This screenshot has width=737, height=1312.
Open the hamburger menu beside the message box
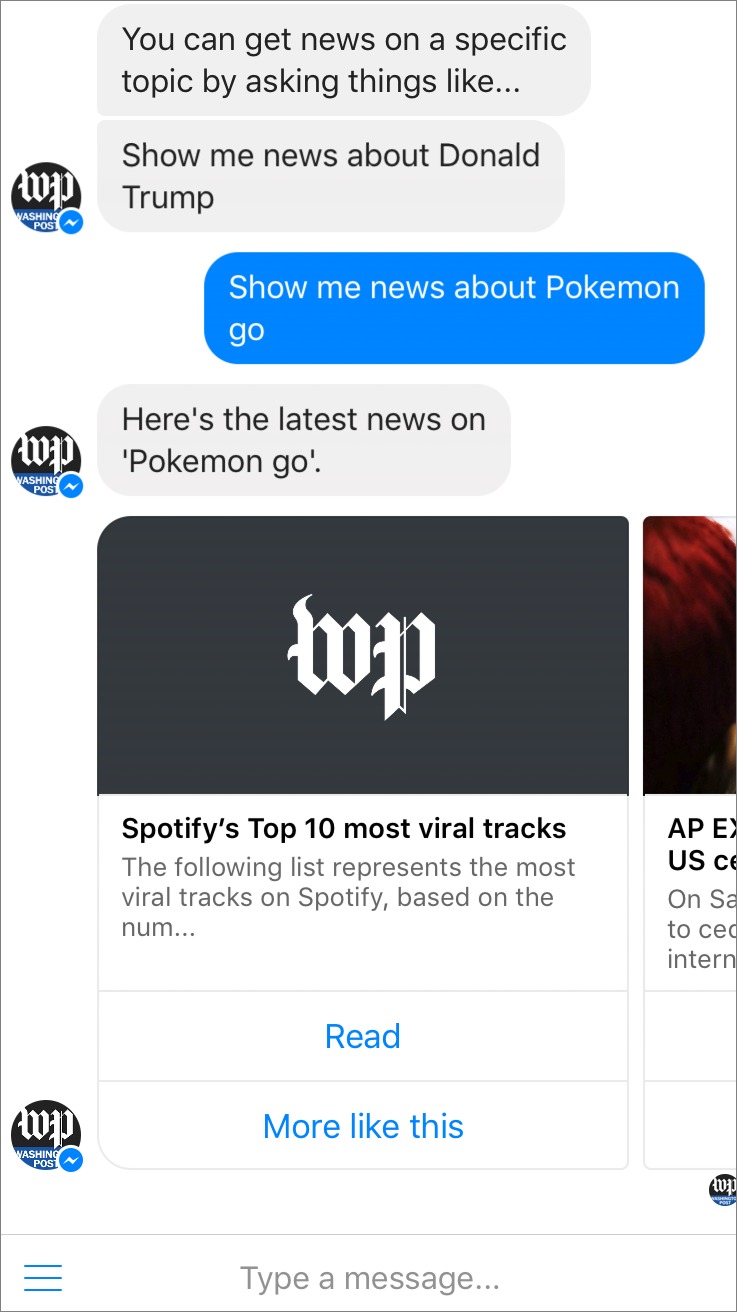click(43, 1277)
